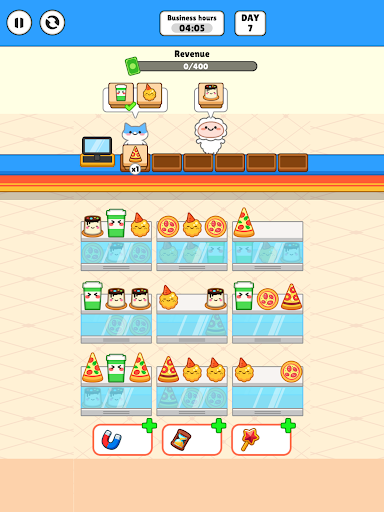Use the star wand power-up
This screenshot has height=512, width=384.
pos(261,440)
